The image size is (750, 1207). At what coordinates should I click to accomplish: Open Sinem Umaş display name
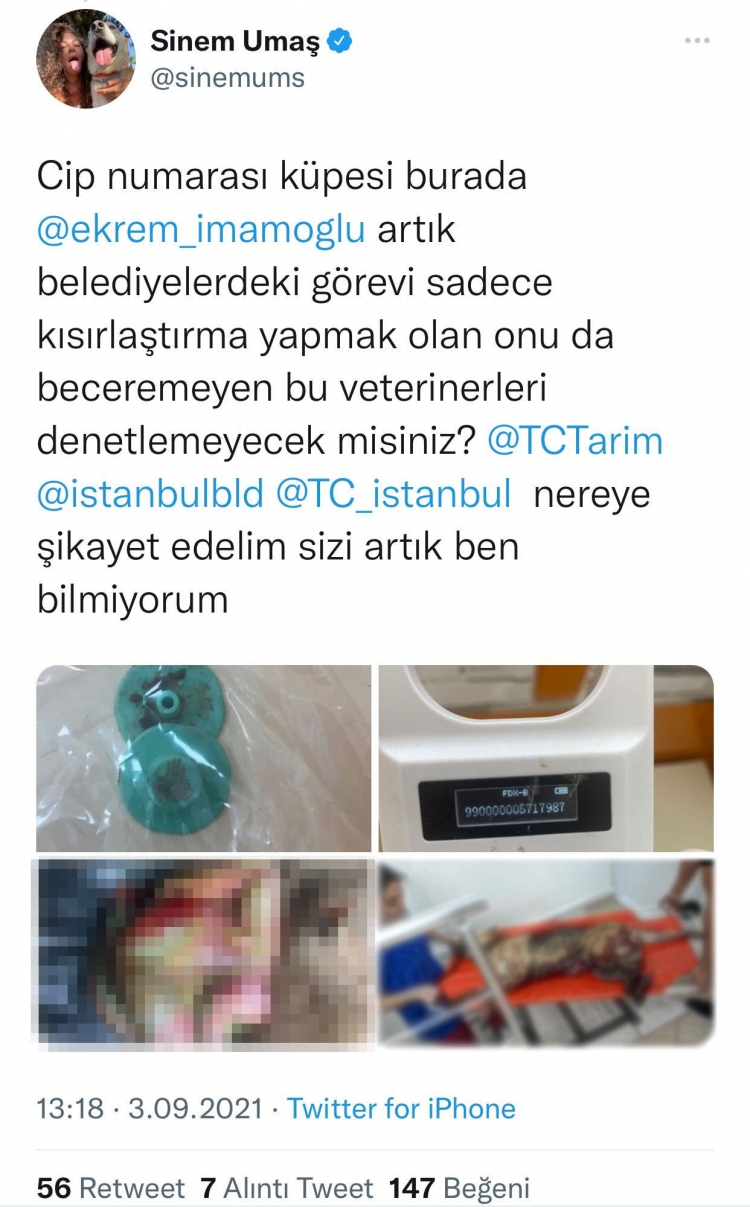coord(237,41)
